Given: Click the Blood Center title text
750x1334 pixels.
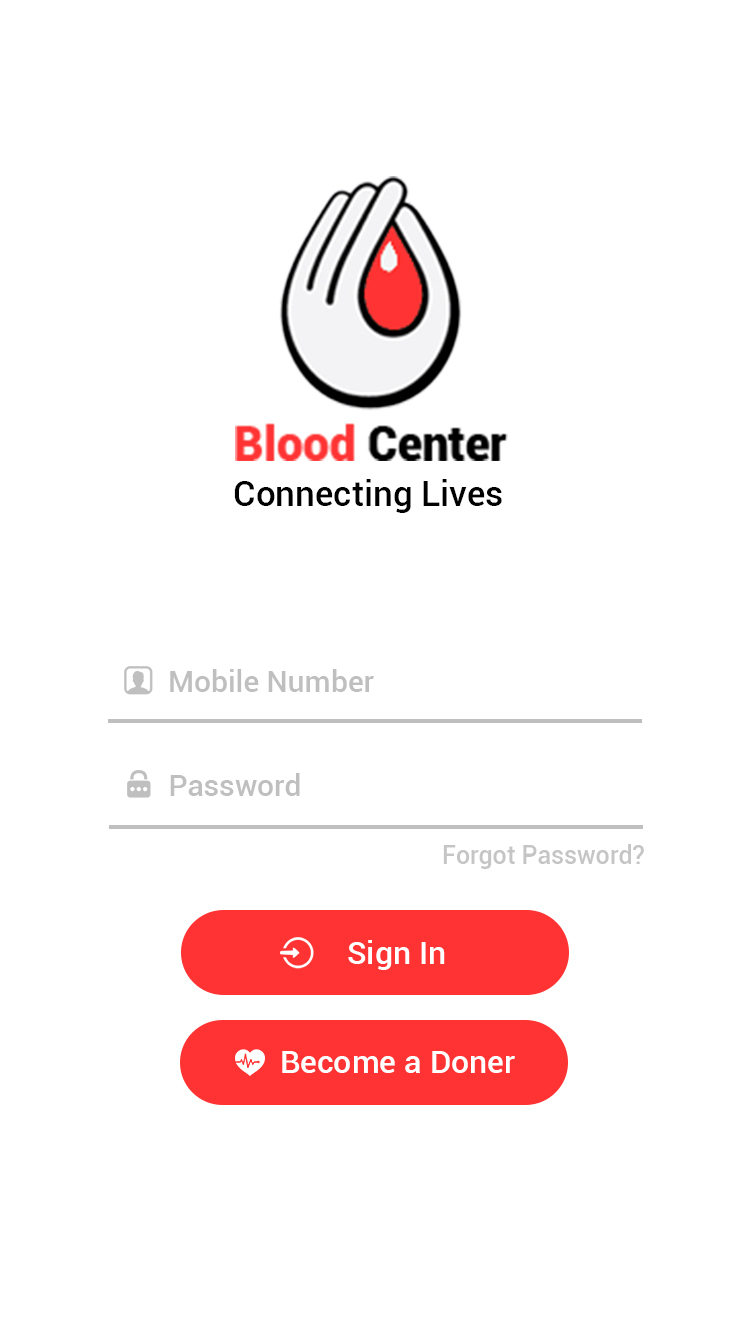Looking at the screenshot, I should coord(369,443).
